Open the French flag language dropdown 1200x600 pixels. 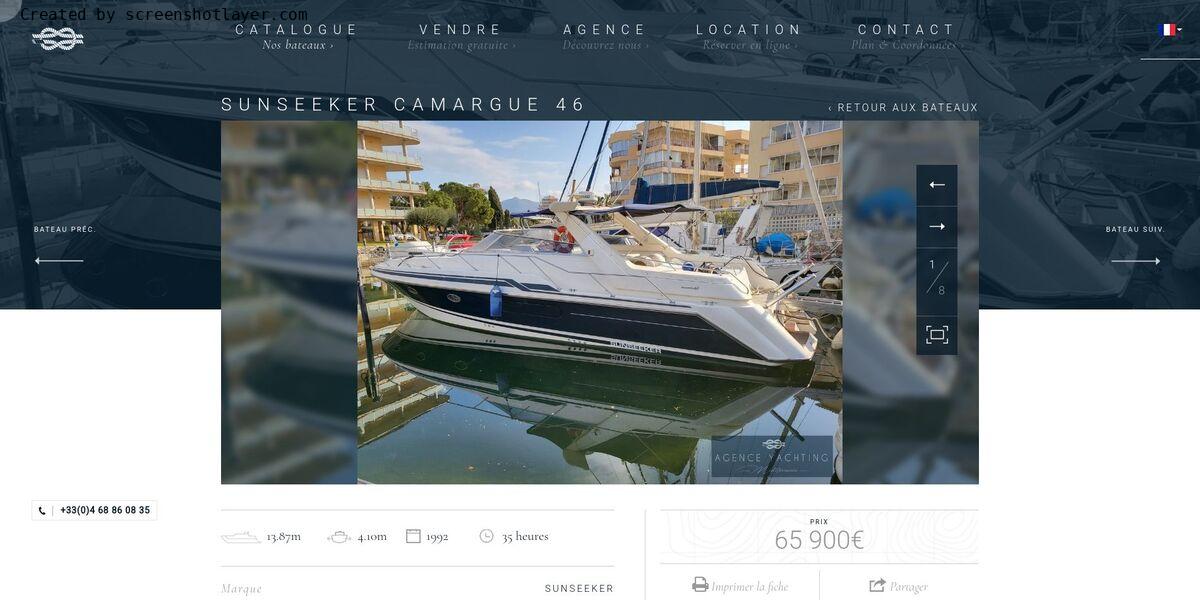(1169, 30)
